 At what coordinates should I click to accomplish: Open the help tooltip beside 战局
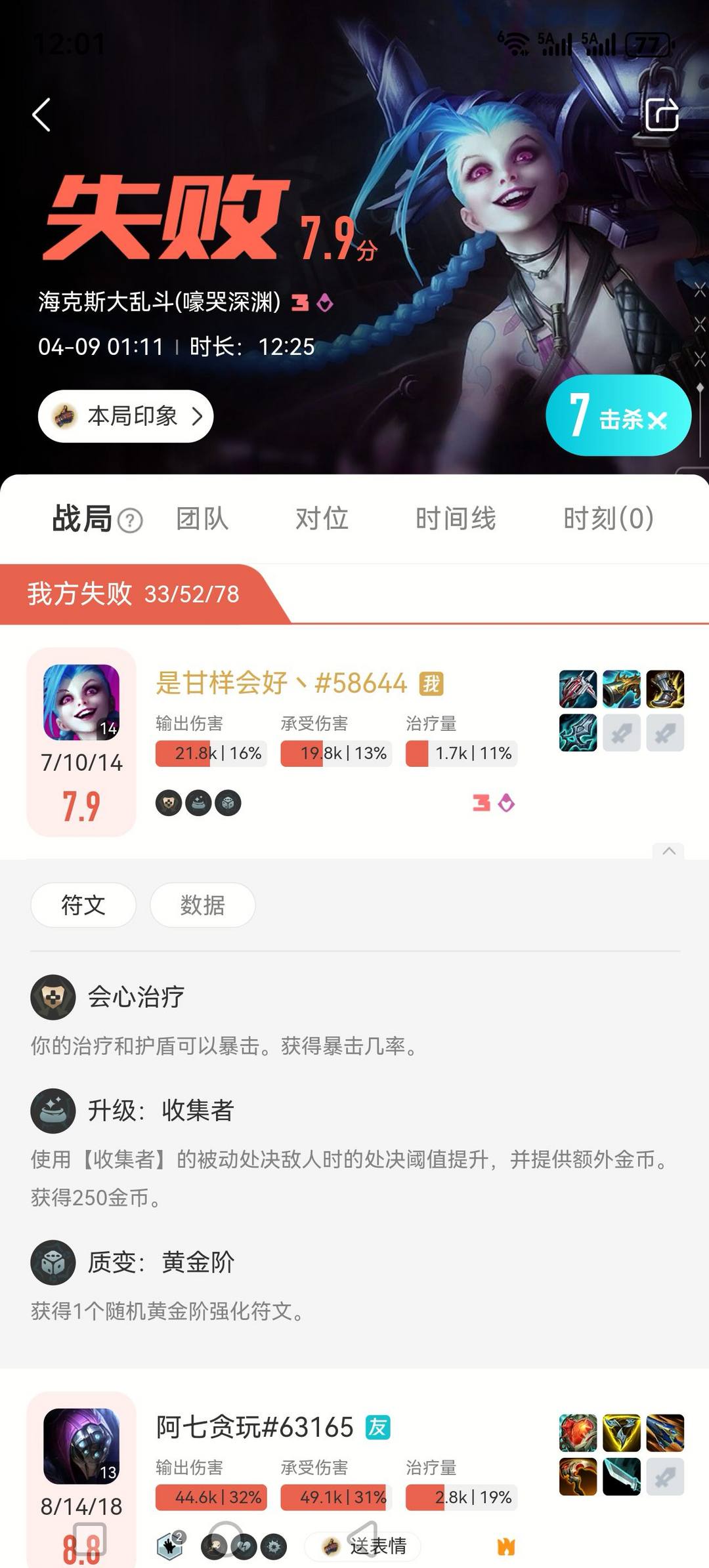point(131,522)
